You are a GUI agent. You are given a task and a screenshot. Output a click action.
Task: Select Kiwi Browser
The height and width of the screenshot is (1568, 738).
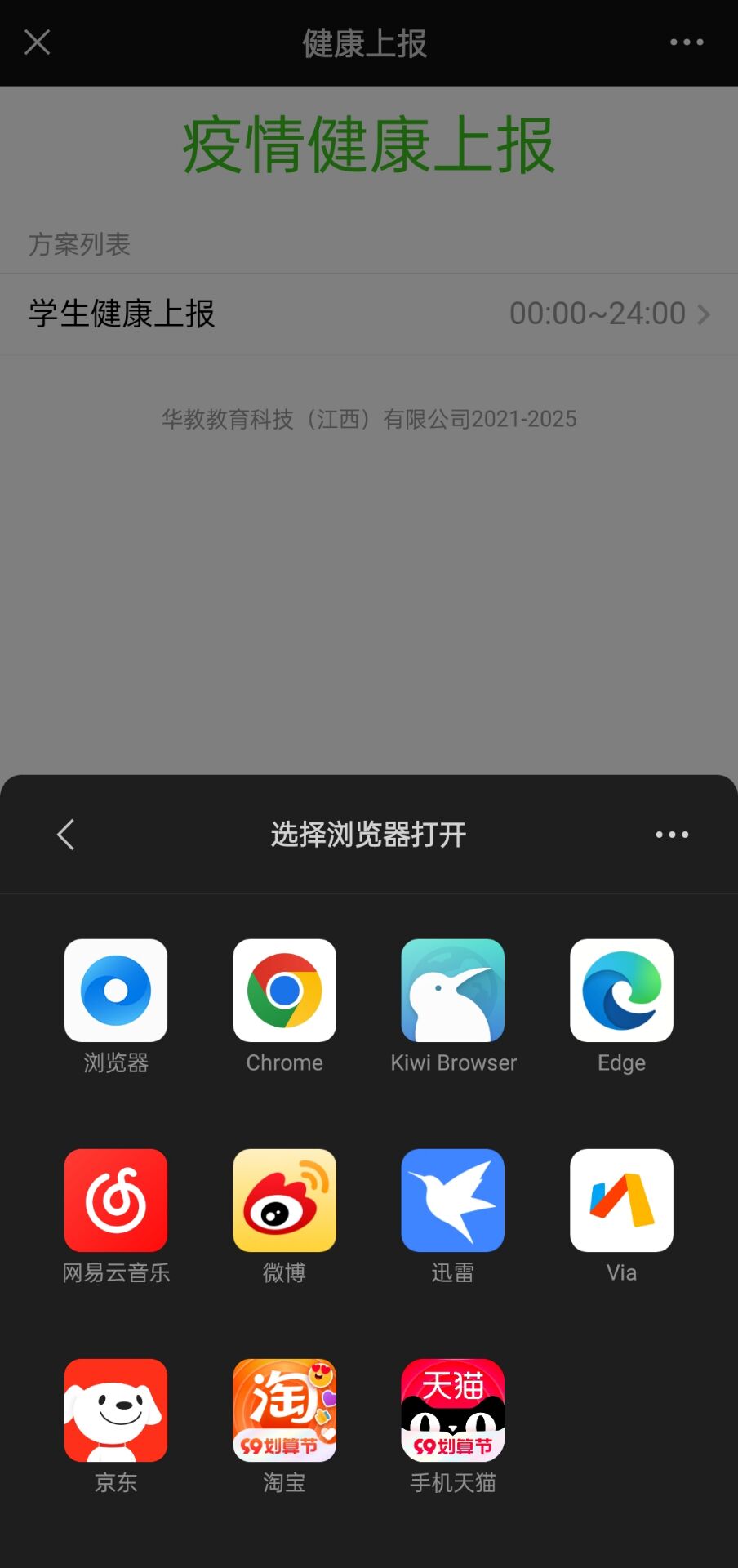(x=453, y=991)
